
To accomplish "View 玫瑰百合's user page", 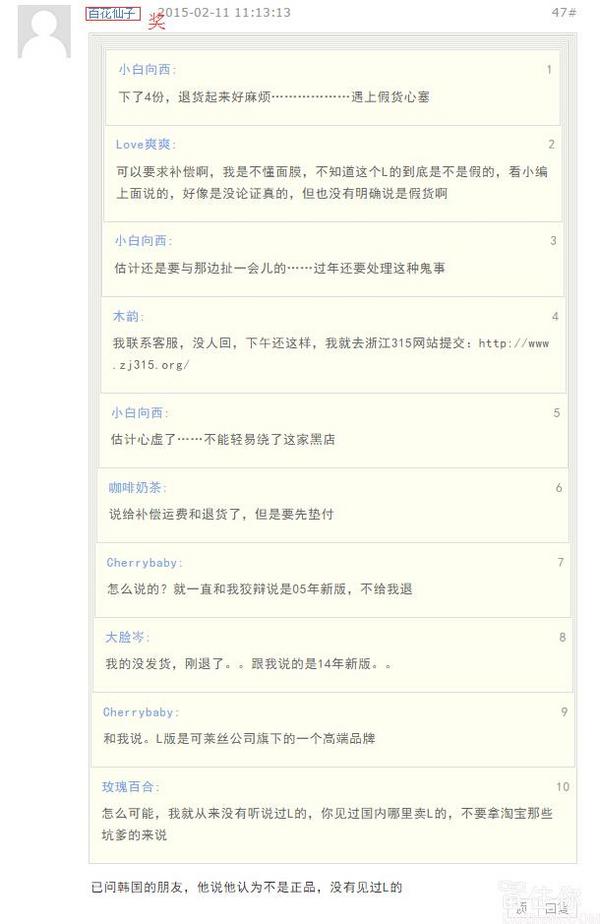I will pos(130,787).
